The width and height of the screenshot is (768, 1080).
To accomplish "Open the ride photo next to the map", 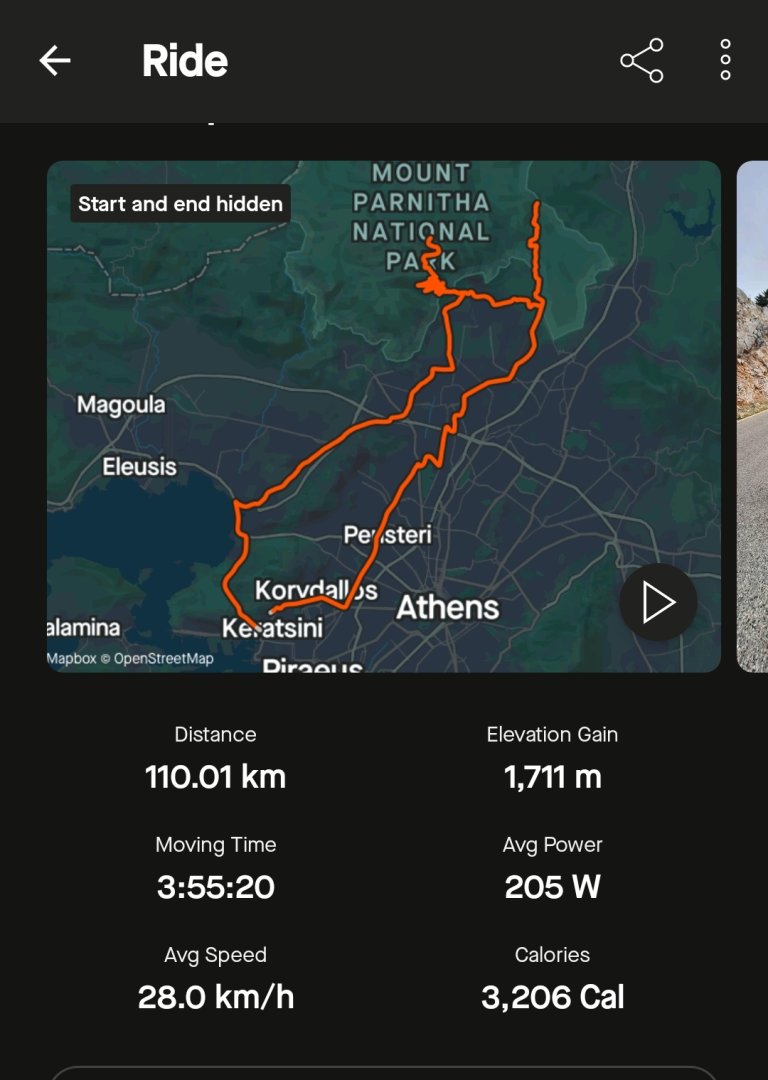I will point(753,416).
